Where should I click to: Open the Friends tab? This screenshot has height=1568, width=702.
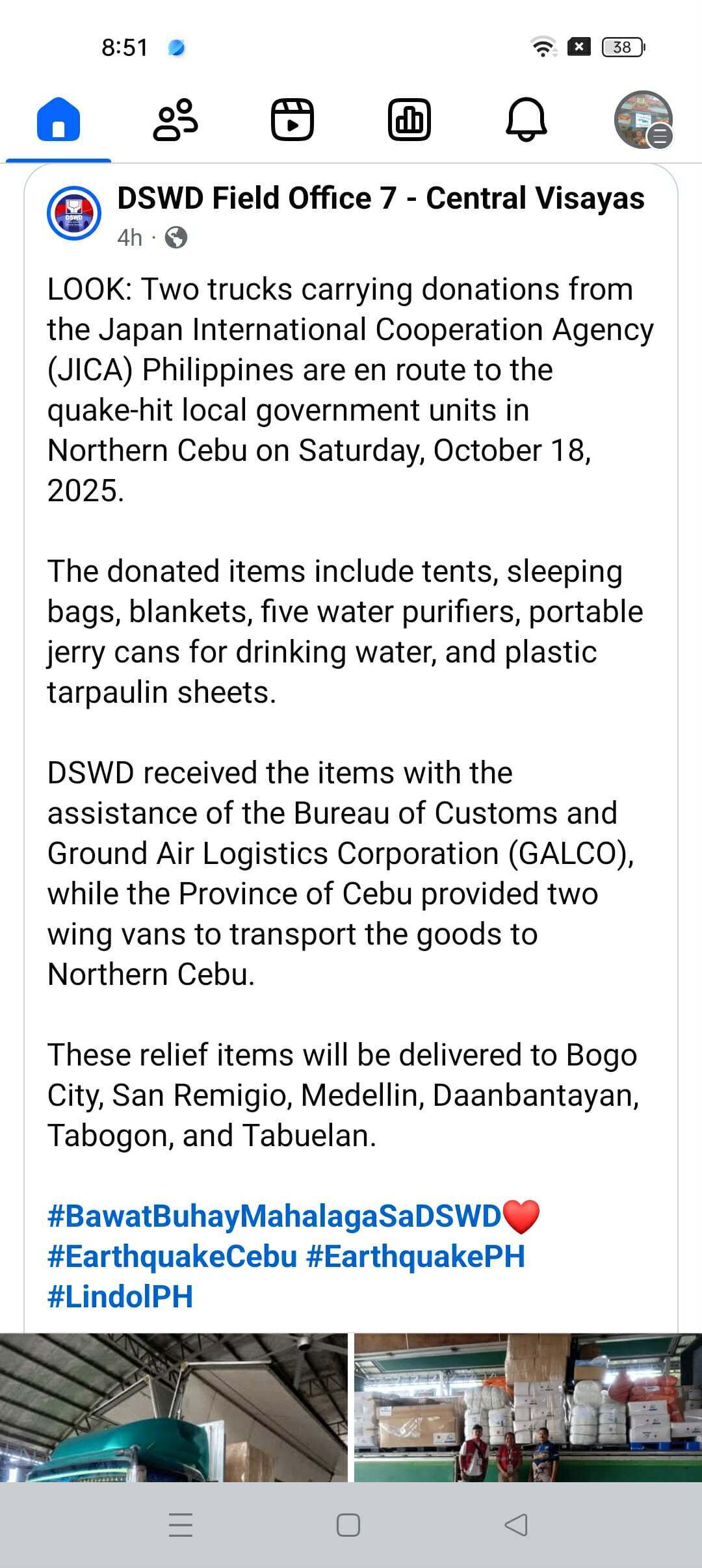175,120
